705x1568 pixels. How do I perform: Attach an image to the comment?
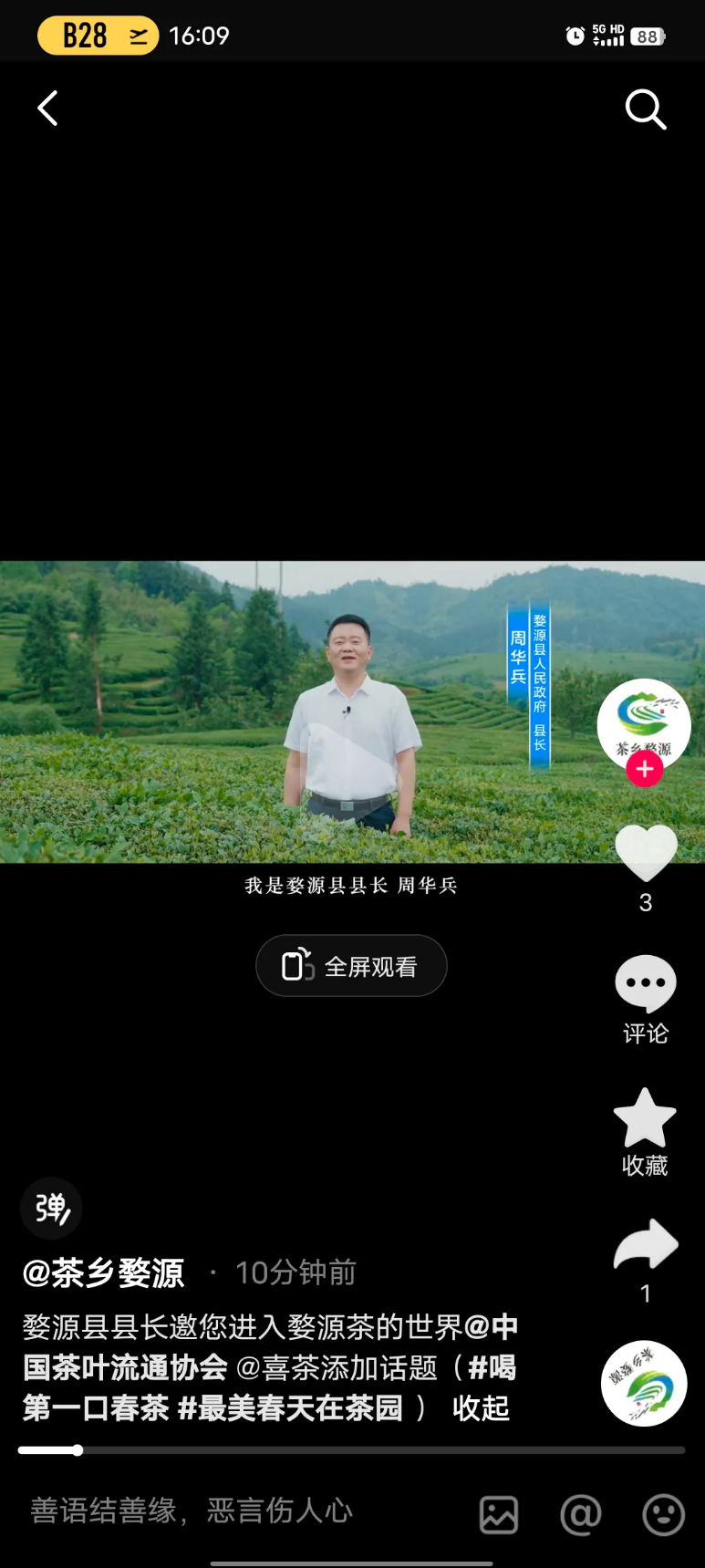(x=499, y=1515)
